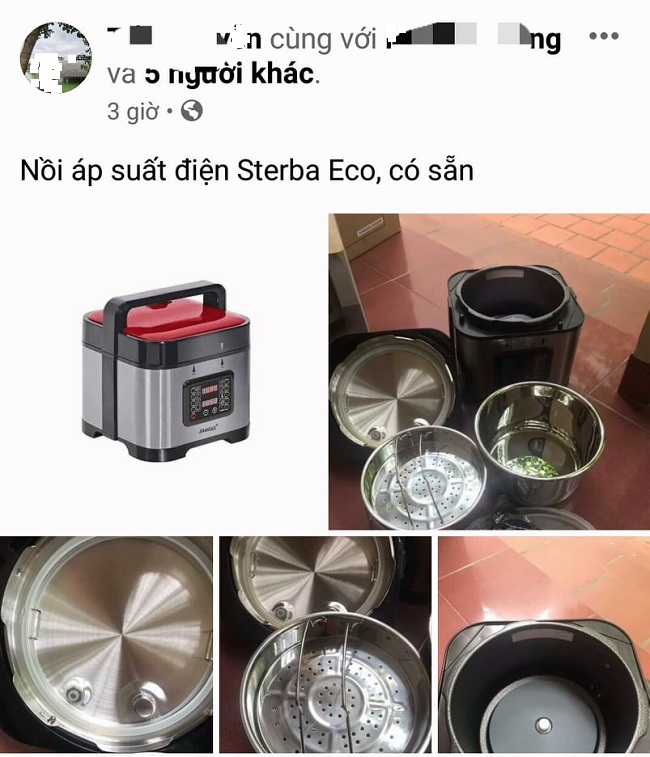Viewport: 650px width, 757px height.
Task: Open the post's three-dot options menu
Action: [x=604, y=37]
